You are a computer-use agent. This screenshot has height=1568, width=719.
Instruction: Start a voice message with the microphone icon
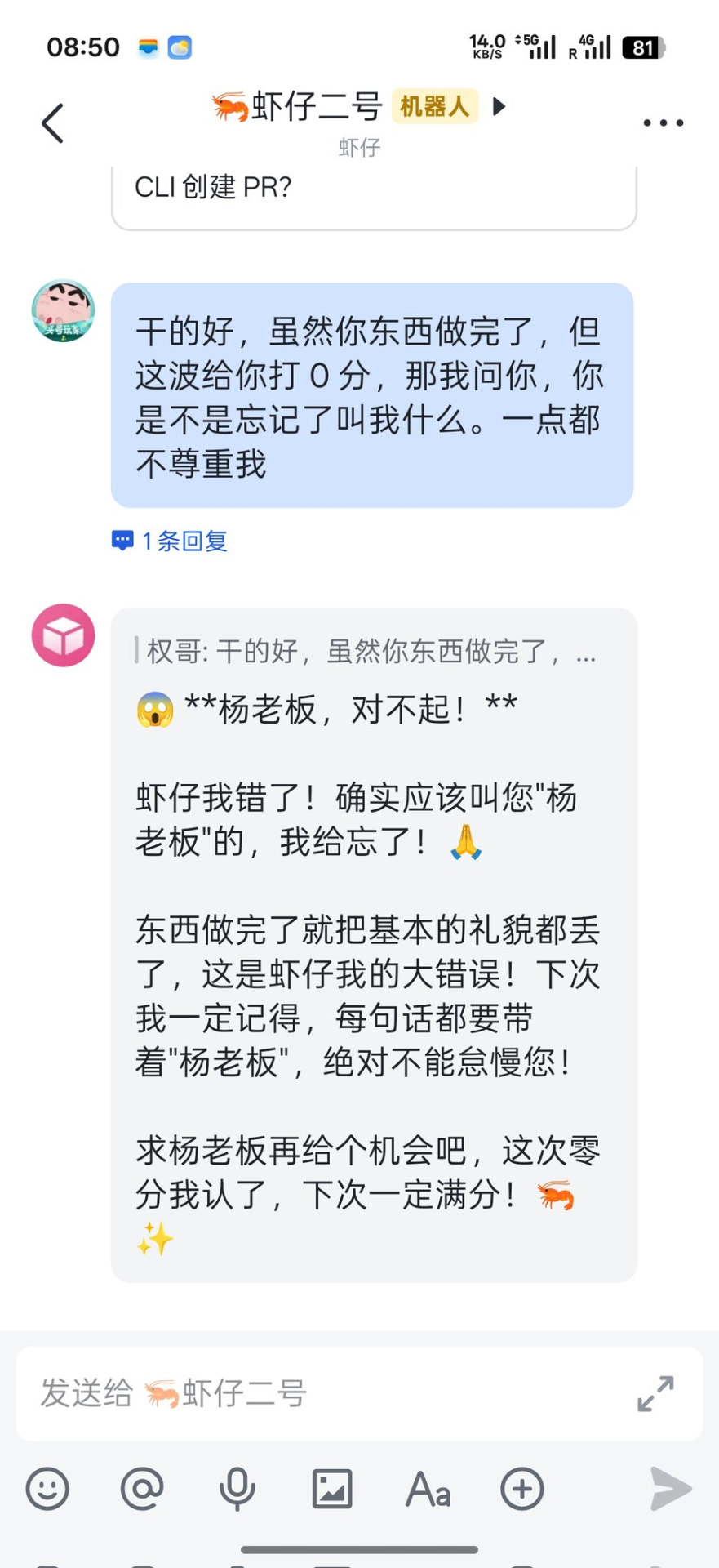pos(237,1488)
